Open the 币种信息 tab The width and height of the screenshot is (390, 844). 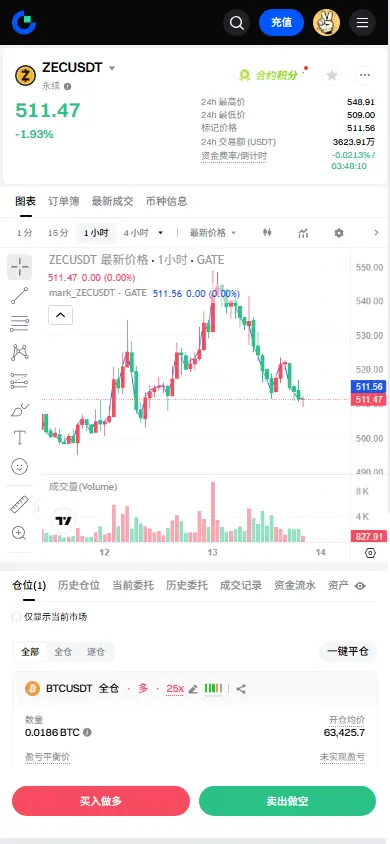coord(167,201)
